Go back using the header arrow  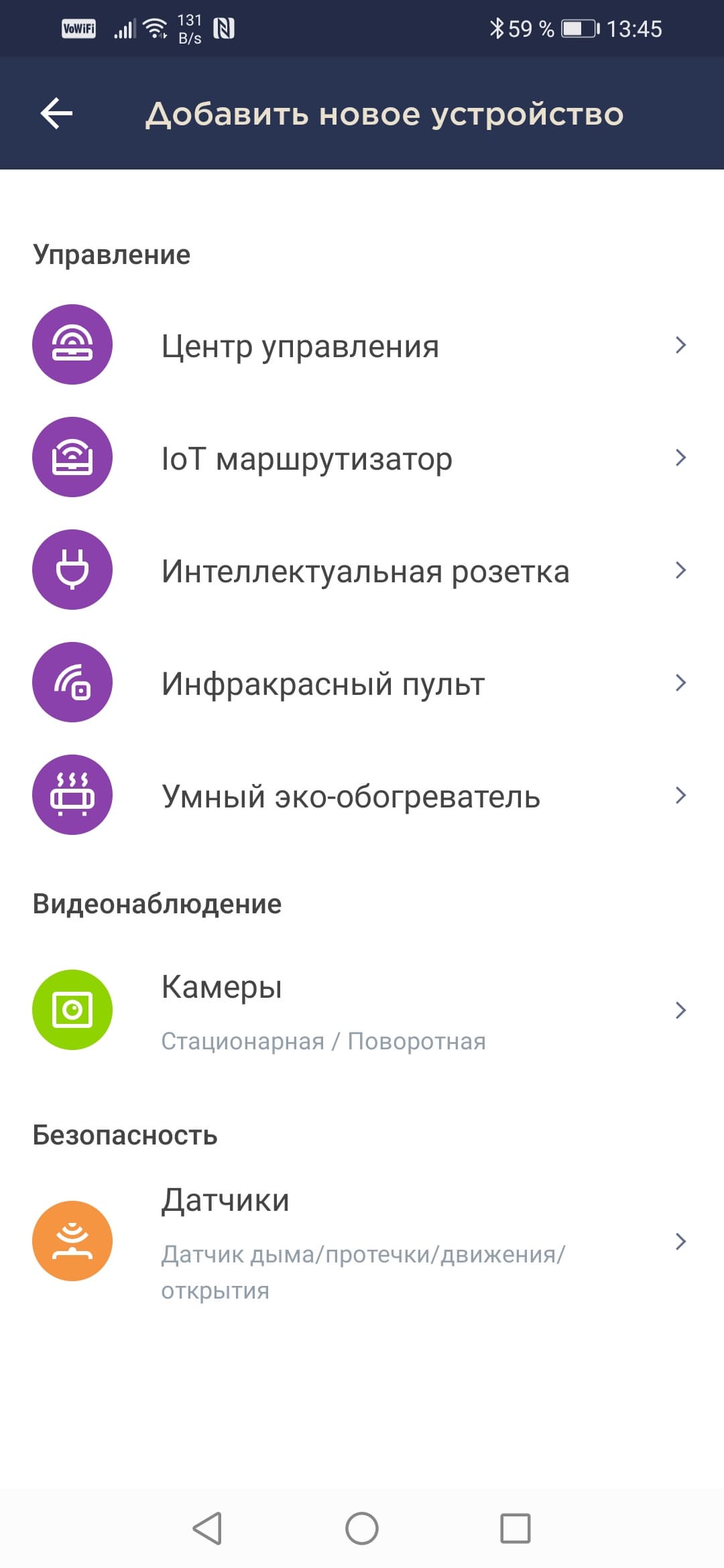[57, 113]
